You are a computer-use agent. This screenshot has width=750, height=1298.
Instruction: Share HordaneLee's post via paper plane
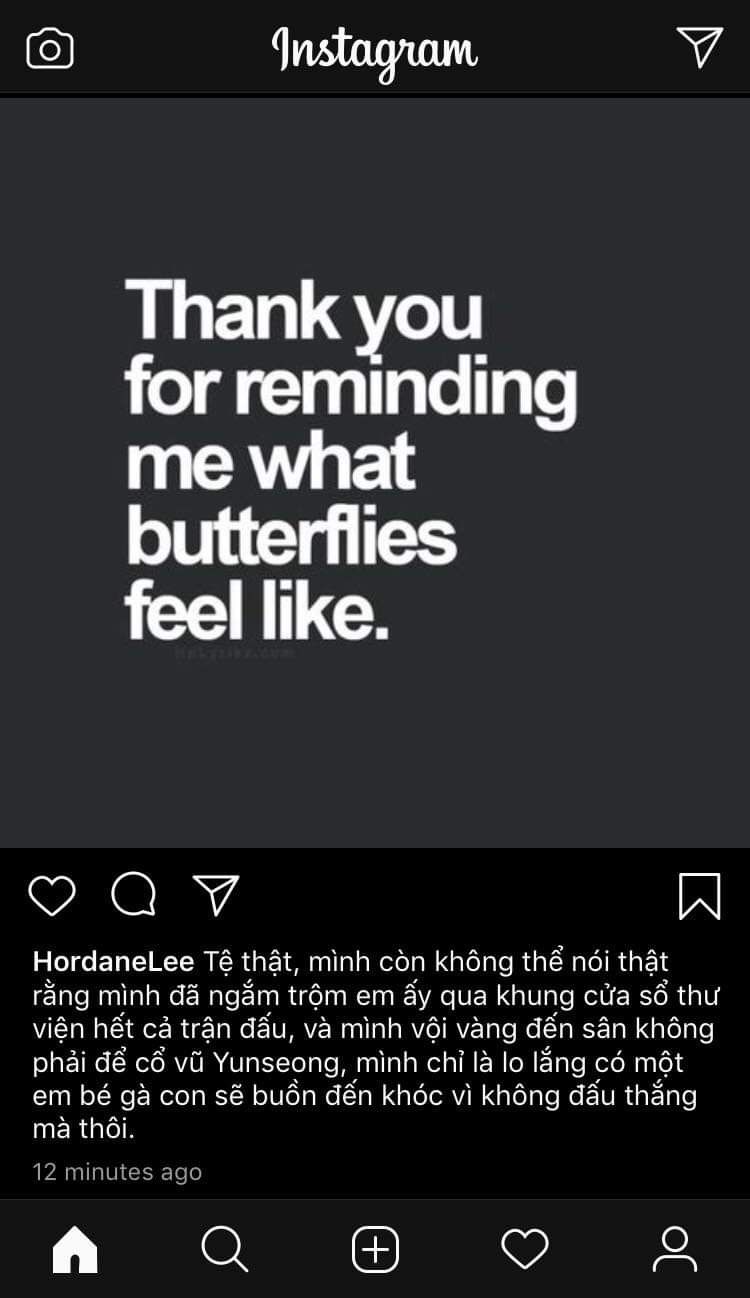tap(216, 895)
